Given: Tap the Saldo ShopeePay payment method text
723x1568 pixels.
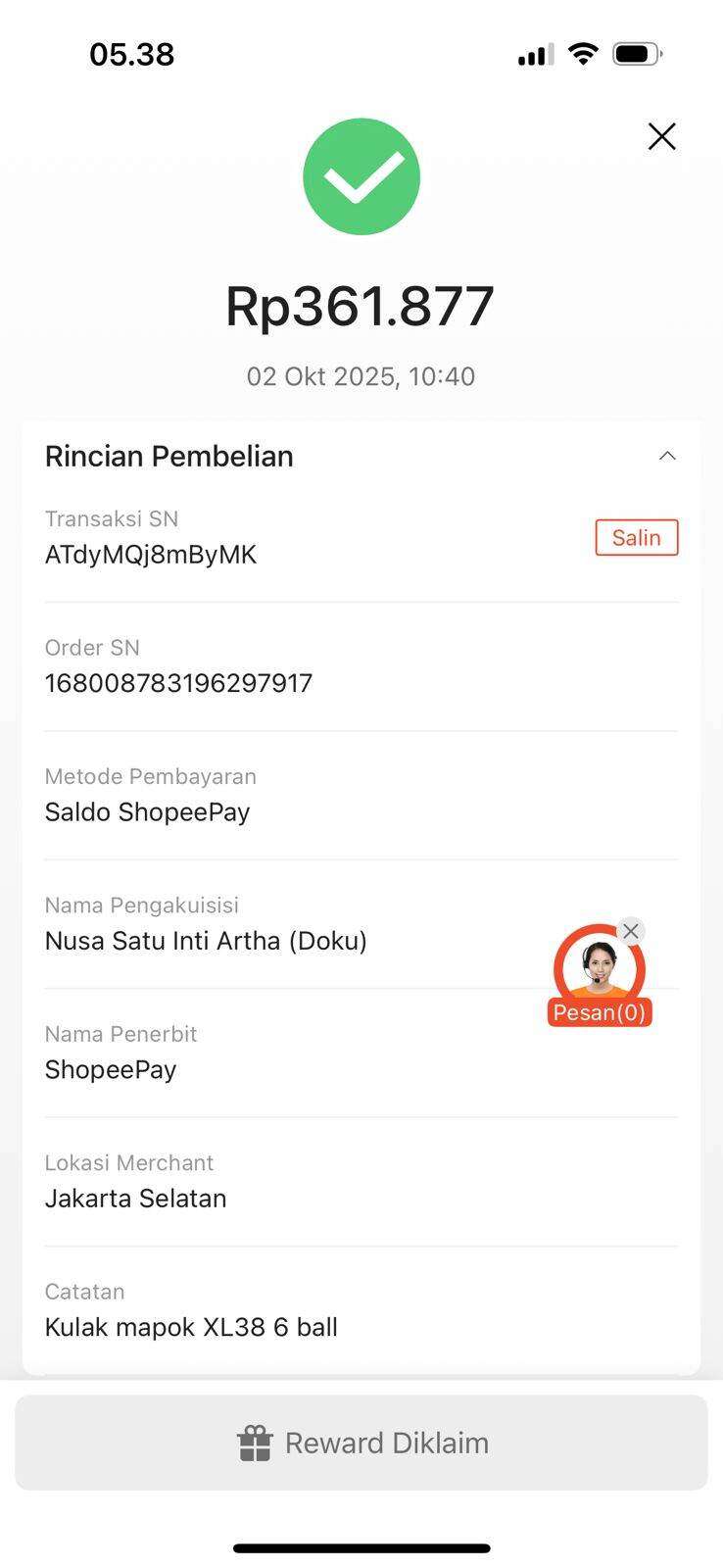Looking at the screenshot, I should tap(148, 811).
